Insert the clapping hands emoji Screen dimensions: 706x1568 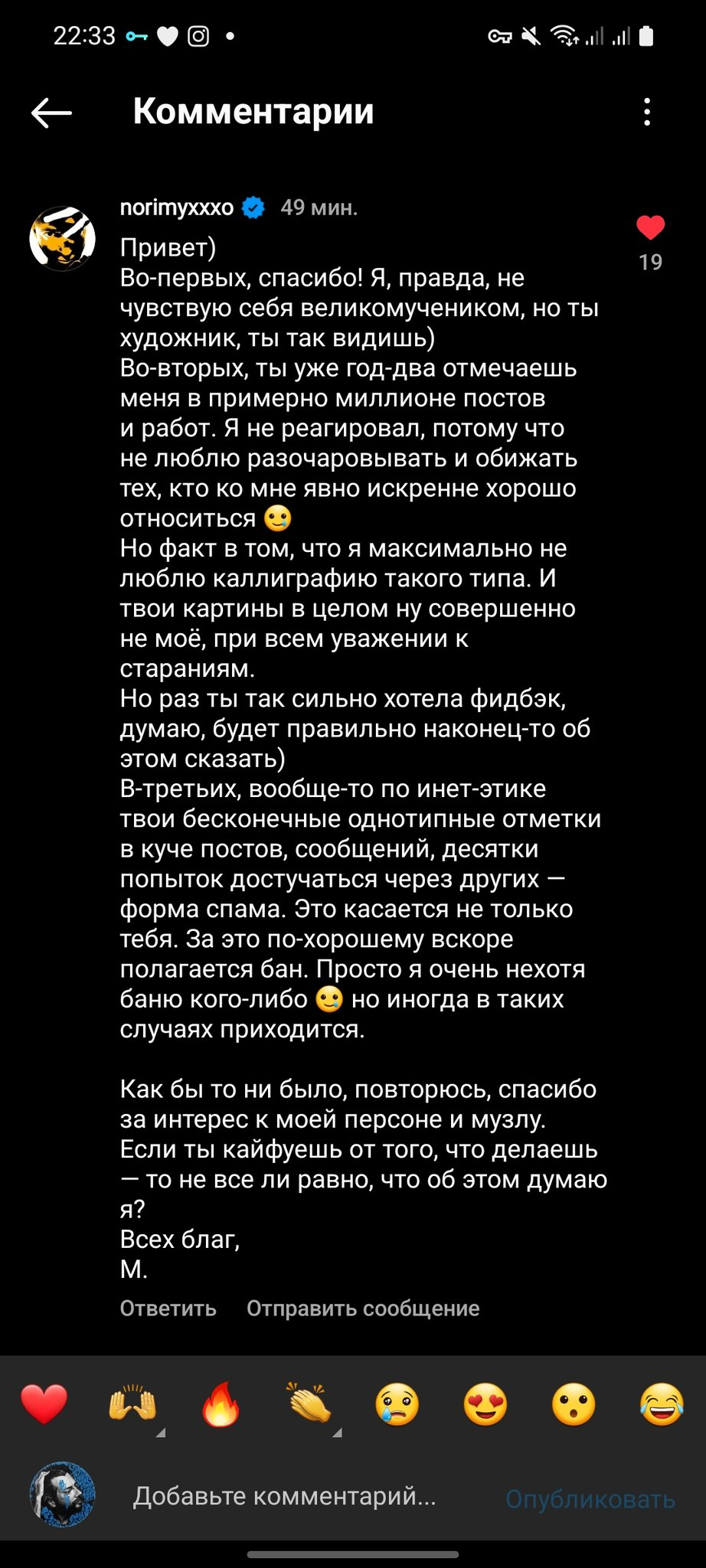click(x=309, y=1403)
